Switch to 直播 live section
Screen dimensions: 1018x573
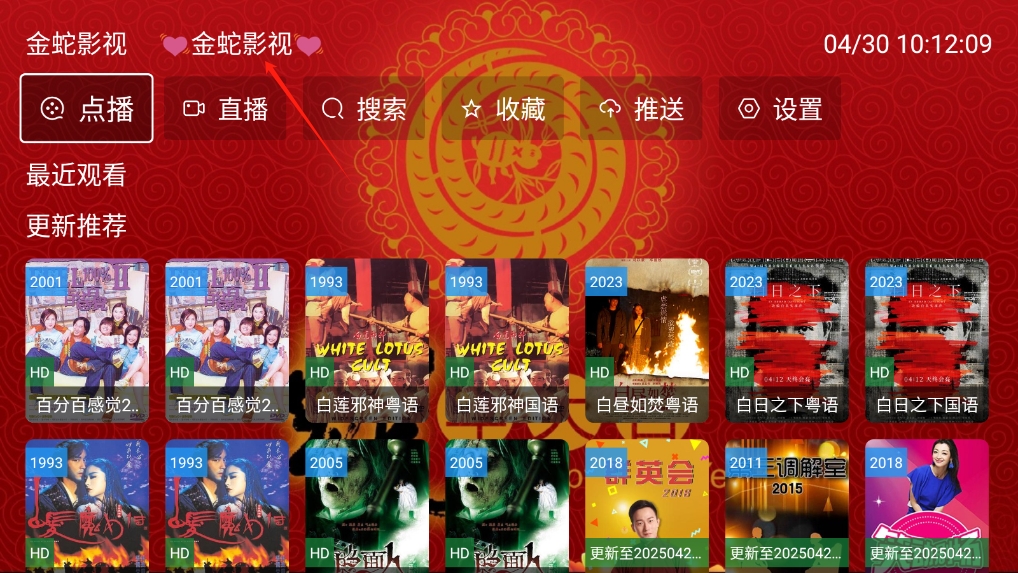225,108
